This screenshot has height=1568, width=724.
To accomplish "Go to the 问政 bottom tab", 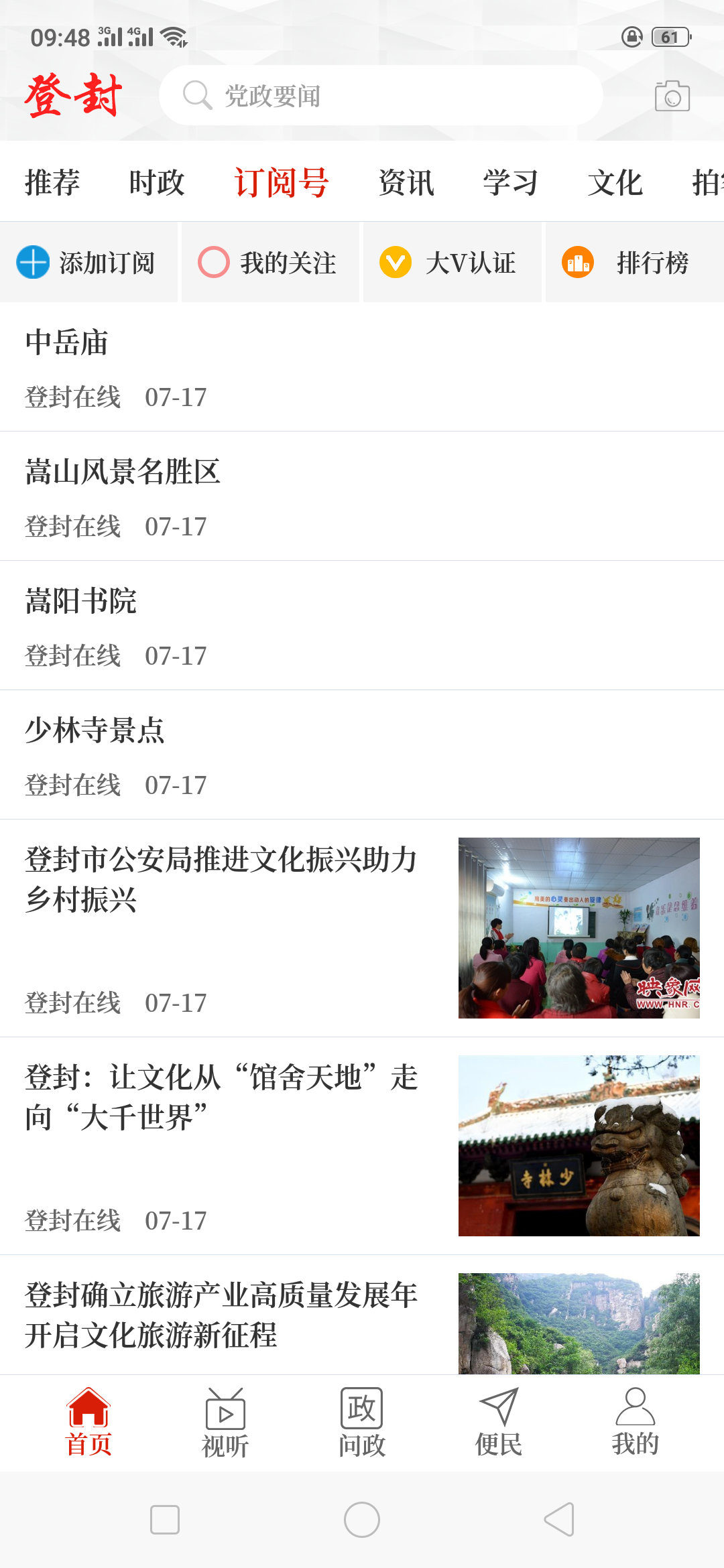I will (x=362, y=1423).
